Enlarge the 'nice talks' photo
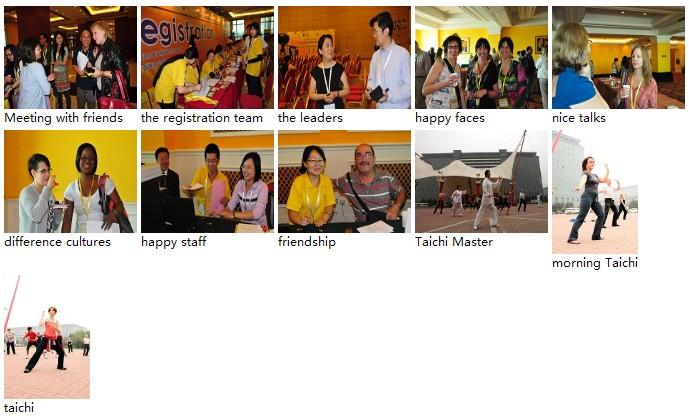Viewport: 689px width, 419px height. pos(618,58)
